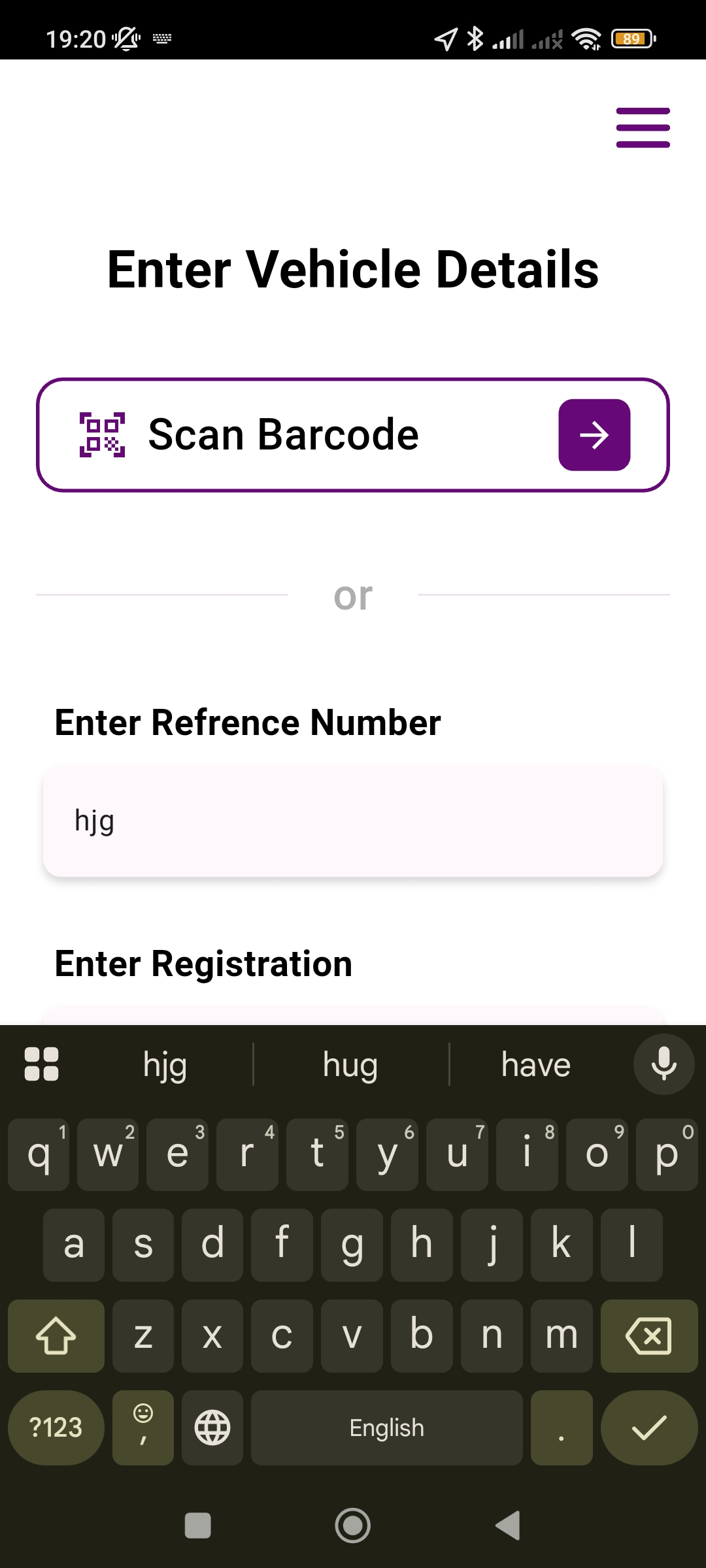Enable shift on the keyboard

point(56,1336)
